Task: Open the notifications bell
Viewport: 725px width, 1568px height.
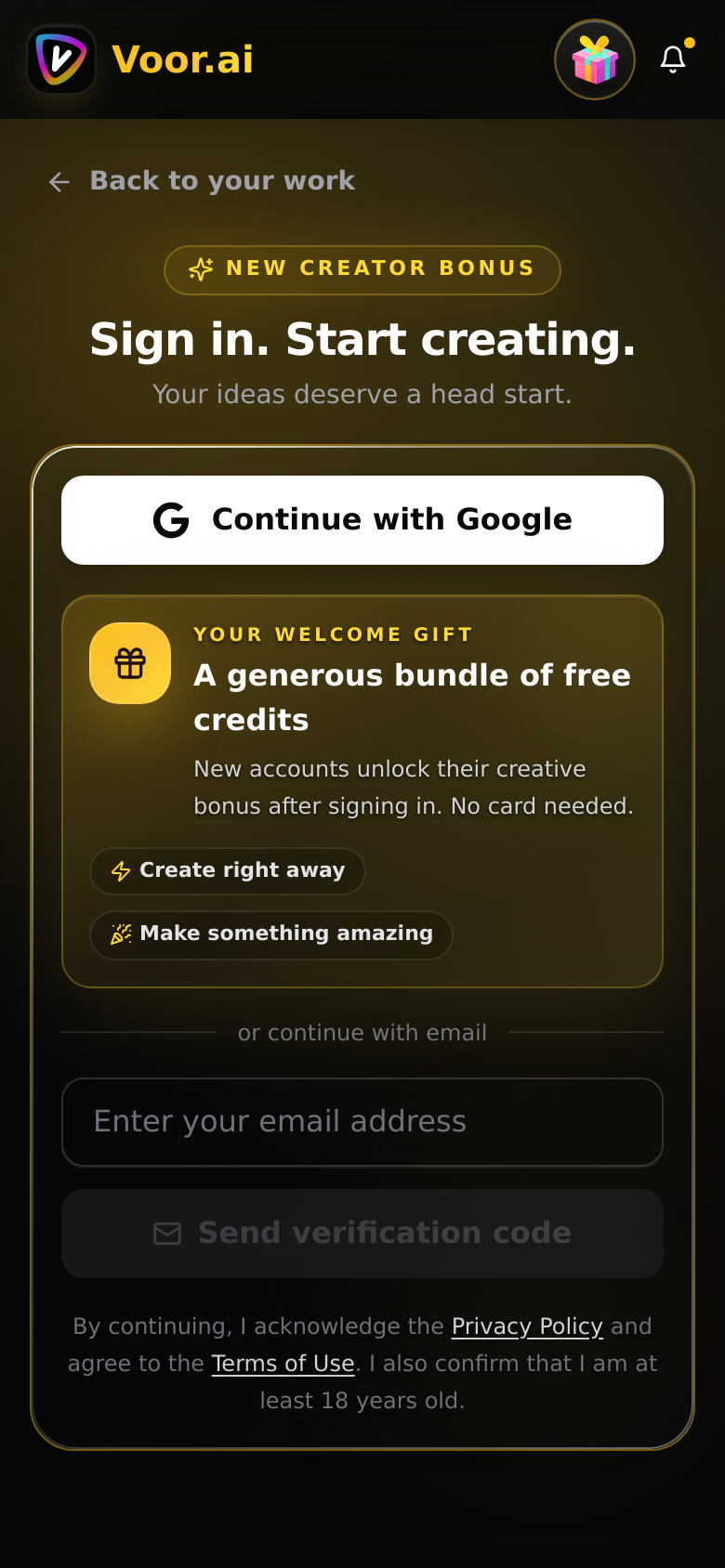Action: tap(673, 59)
